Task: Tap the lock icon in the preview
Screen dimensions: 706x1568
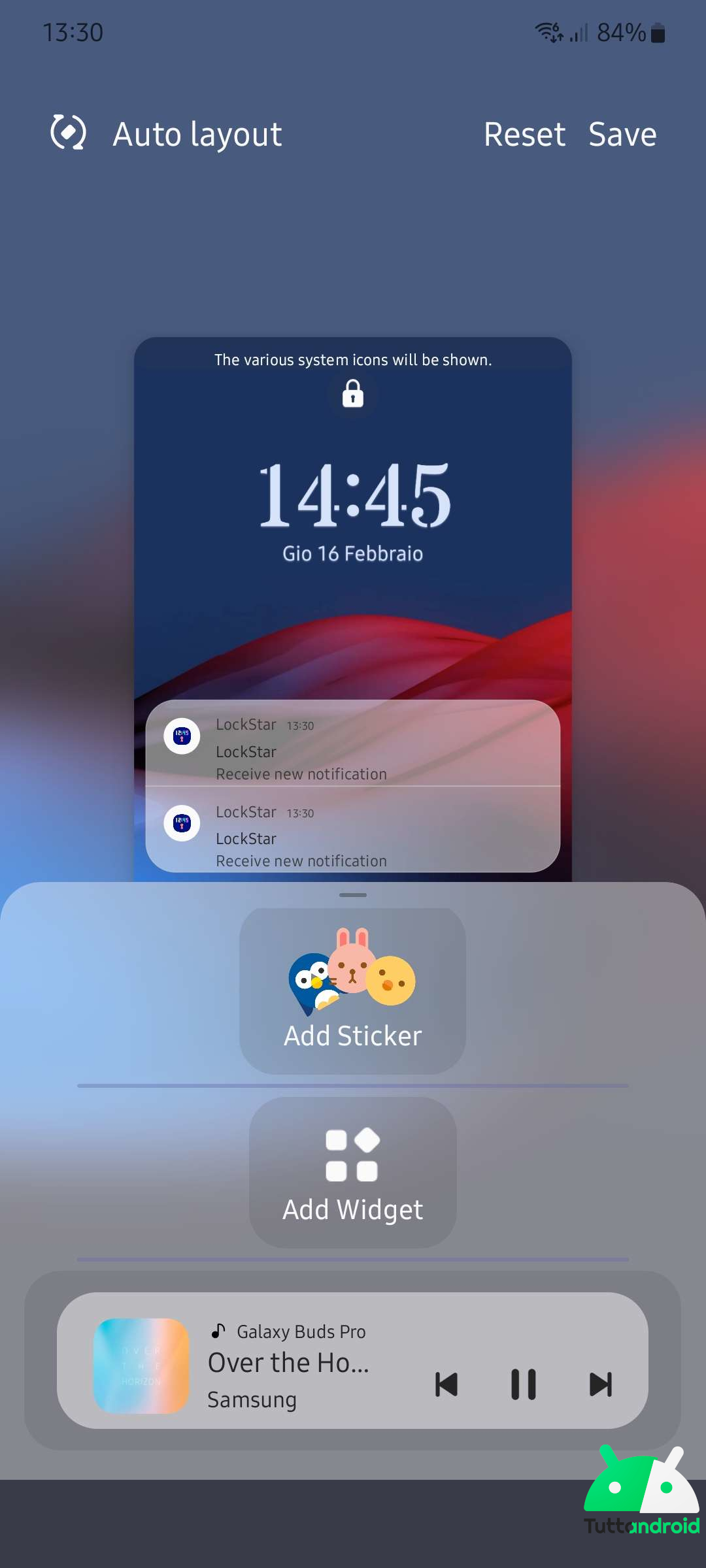Action: (353, 394)
